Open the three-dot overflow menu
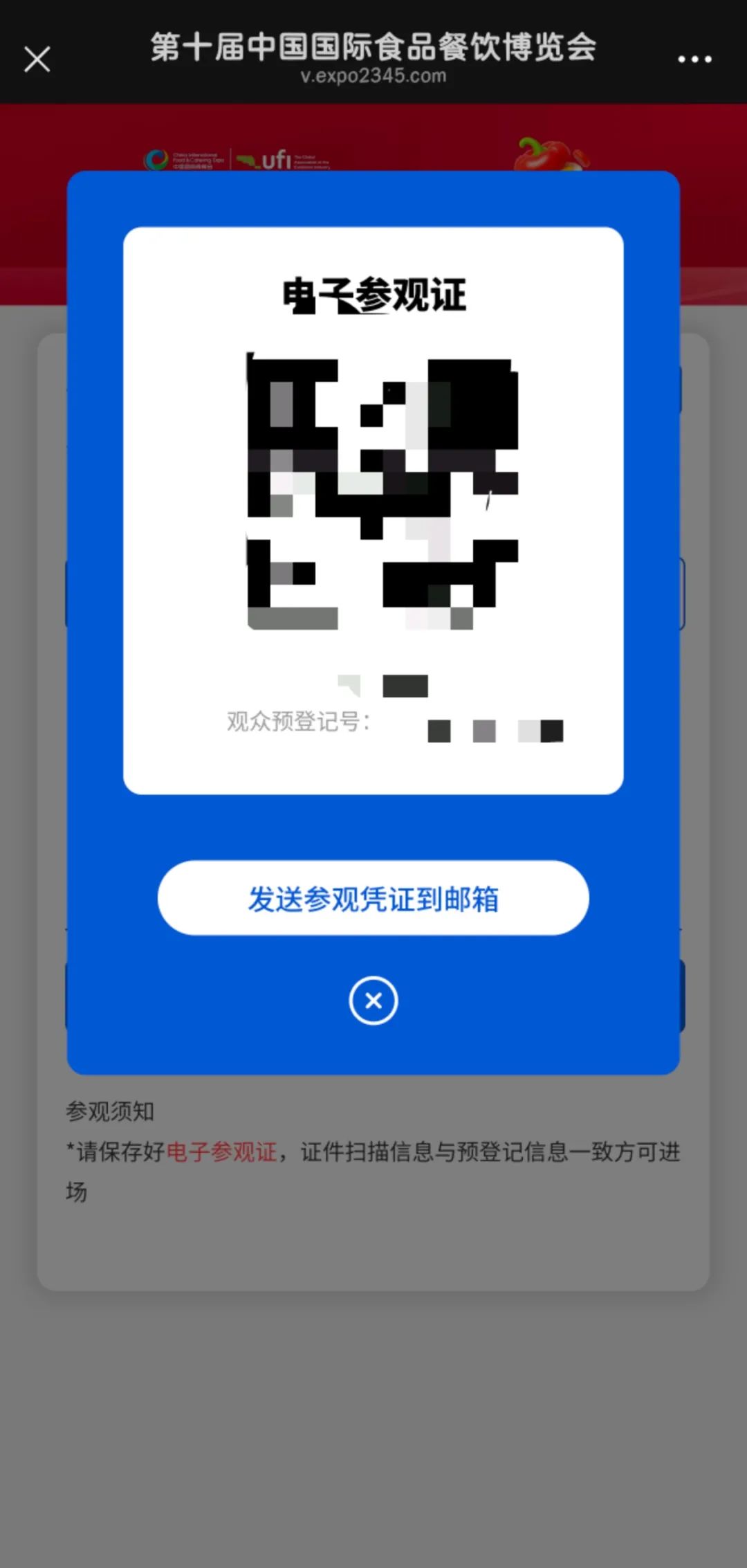 coord(694,60)
